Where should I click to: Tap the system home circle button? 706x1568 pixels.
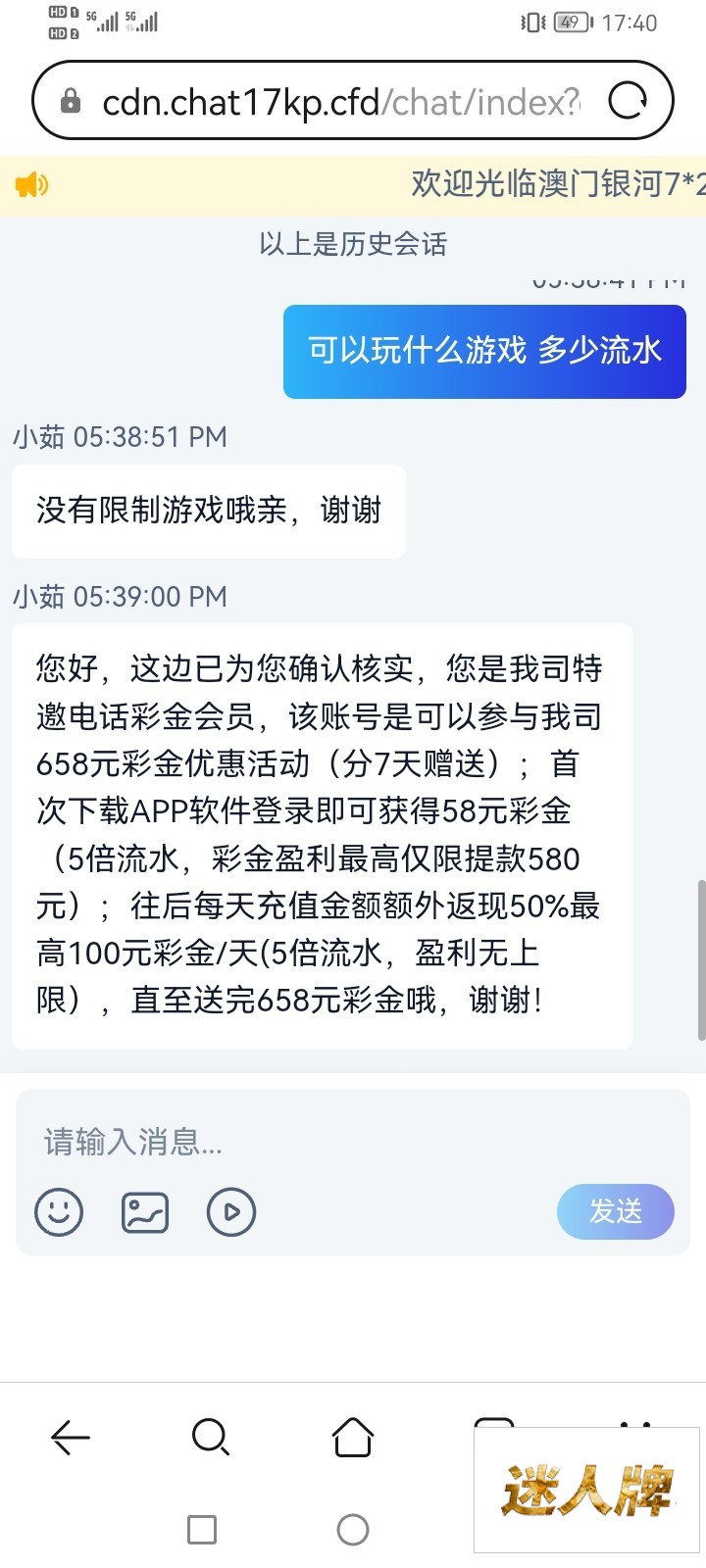click(x=353, y=1530)
